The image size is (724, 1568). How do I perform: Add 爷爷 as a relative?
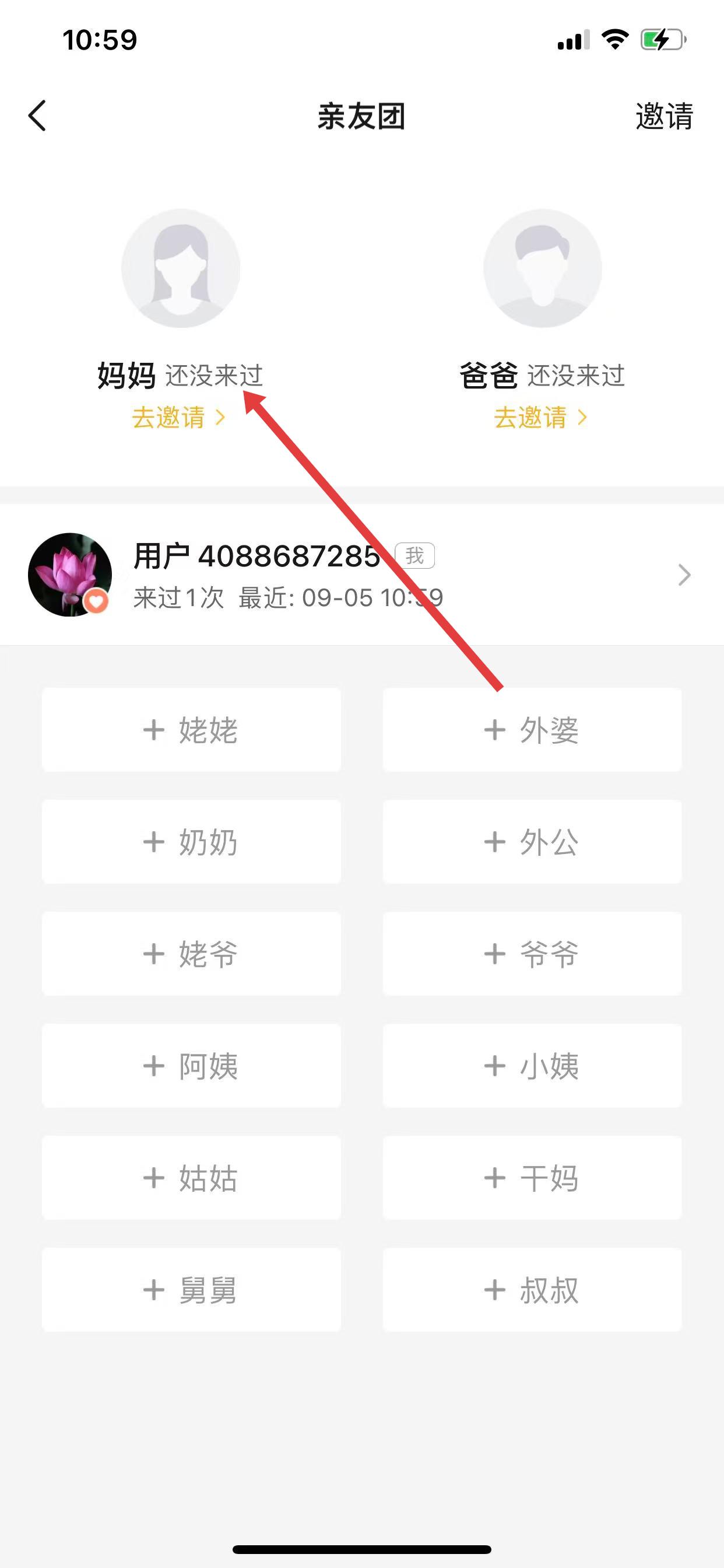(532, 954)
